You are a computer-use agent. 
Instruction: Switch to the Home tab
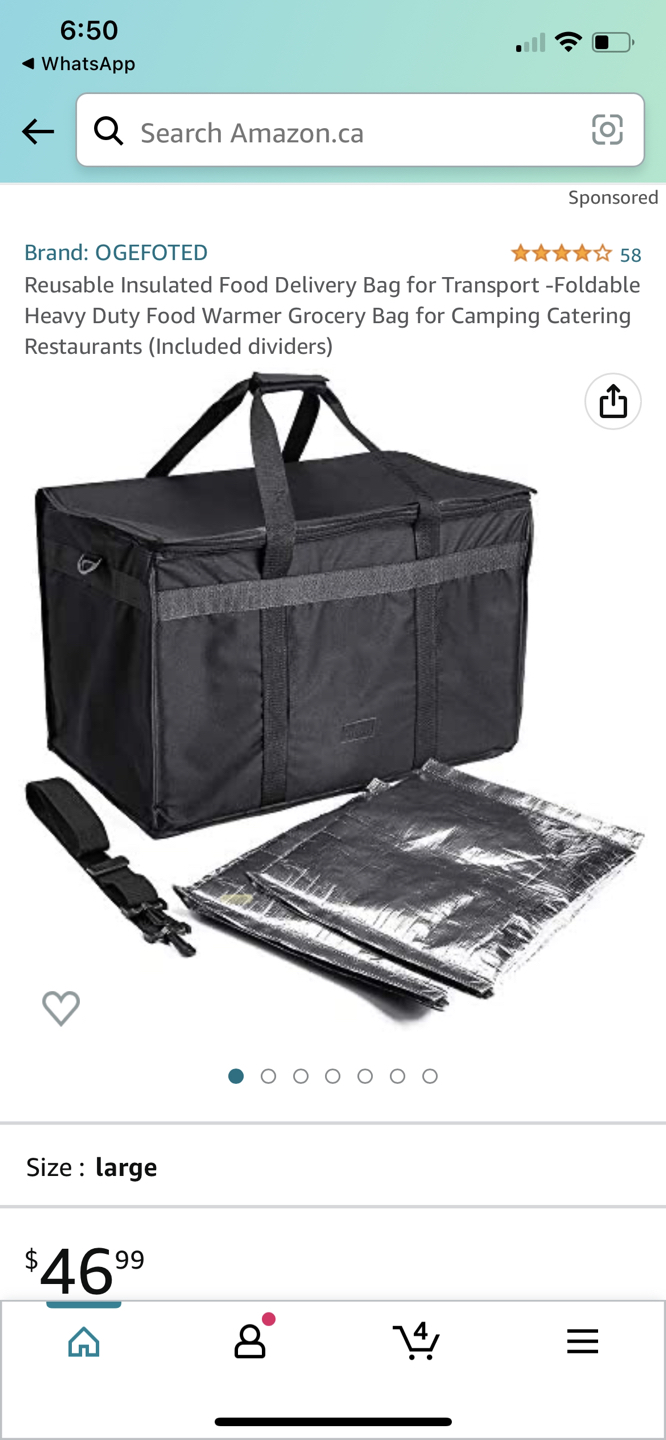point(84,1342)
